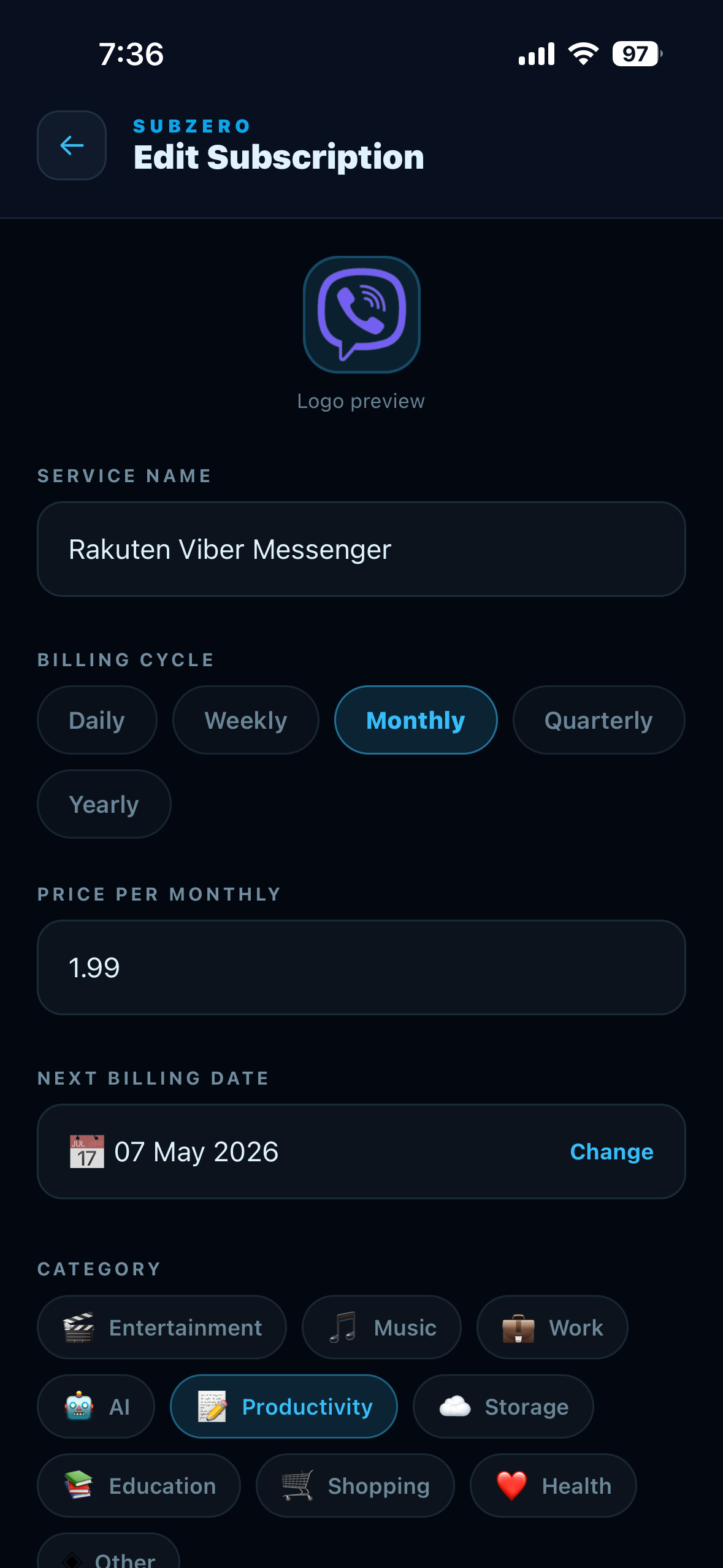The image size is (723, 1568).
Task: Pick the Entertainment category
Action: pyautogui.click(x=162, y=1328)
